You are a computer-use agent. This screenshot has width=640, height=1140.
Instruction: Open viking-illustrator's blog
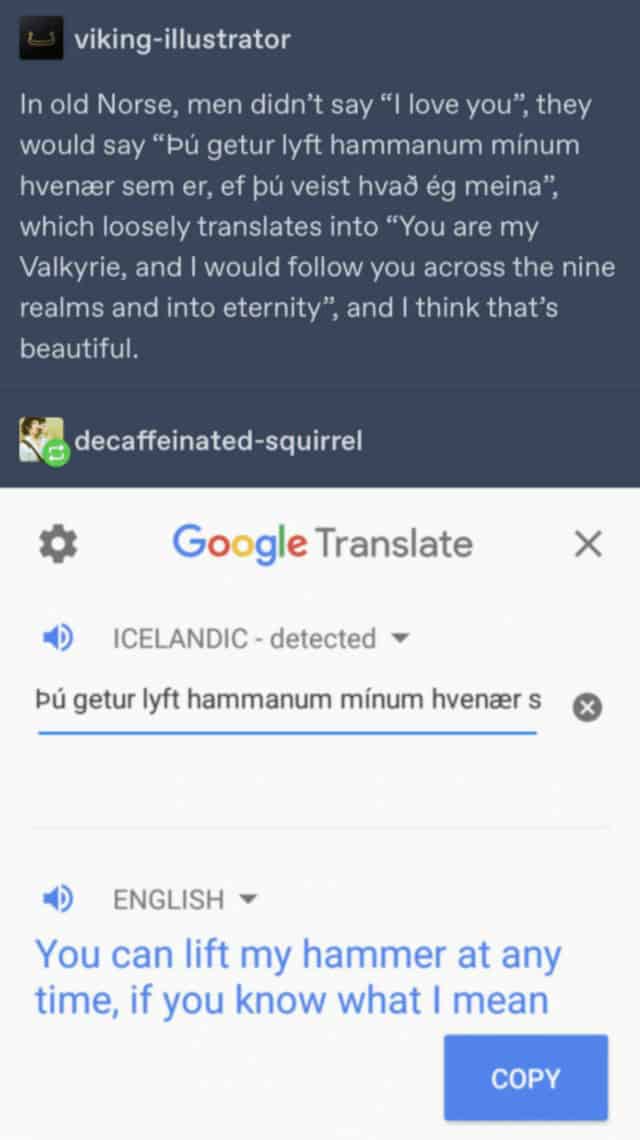pos(182,40)
